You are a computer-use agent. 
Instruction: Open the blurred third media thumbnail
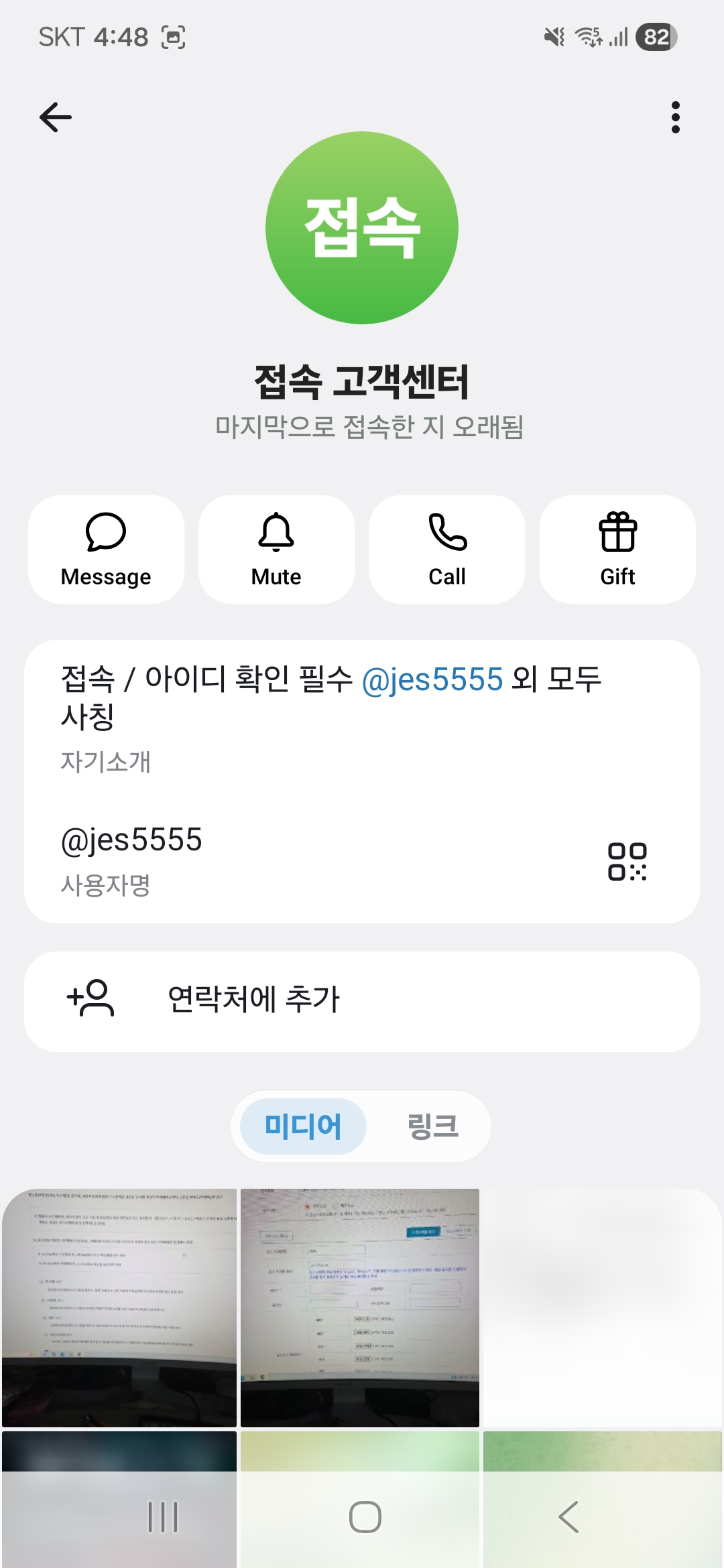(602, 1307)
